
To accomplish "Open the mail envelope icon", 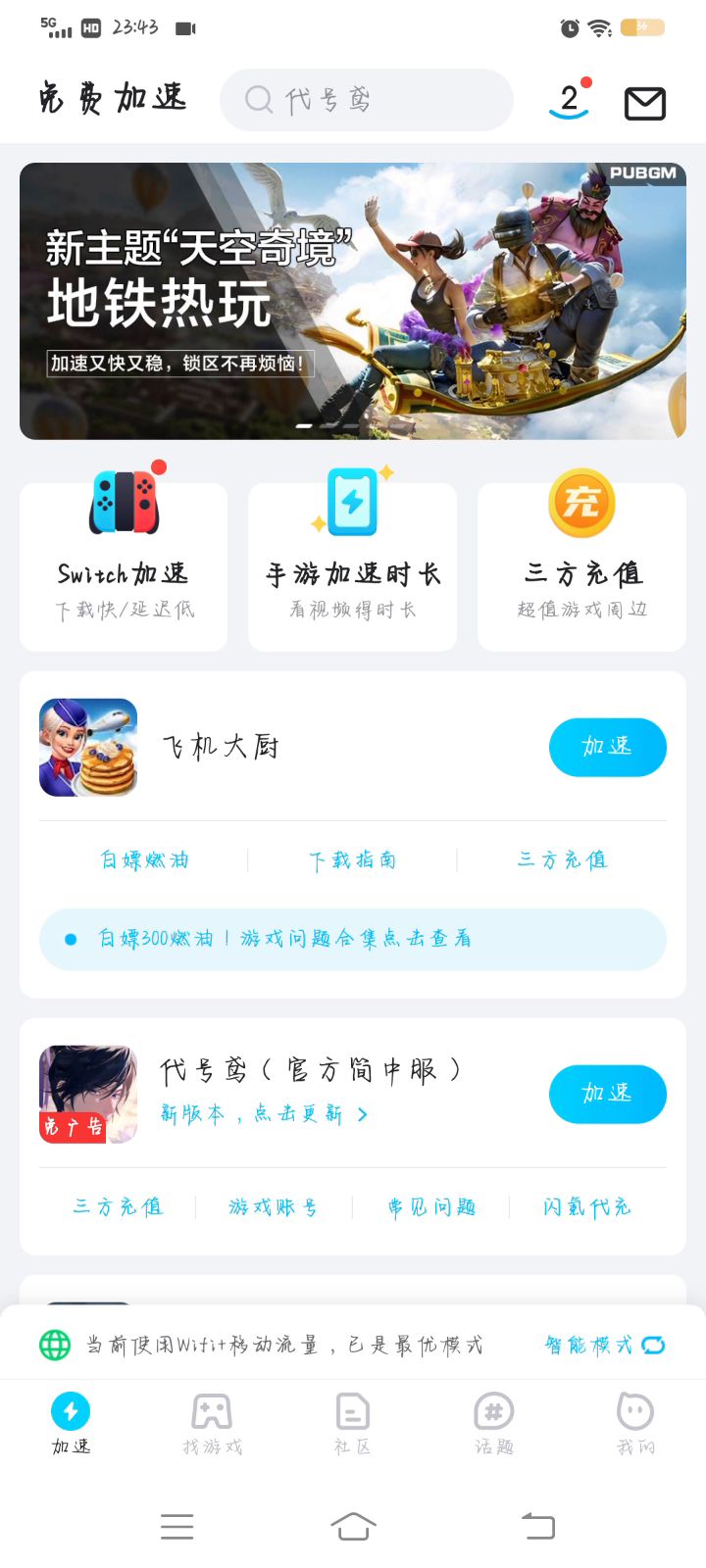I will tap(644, 103).
